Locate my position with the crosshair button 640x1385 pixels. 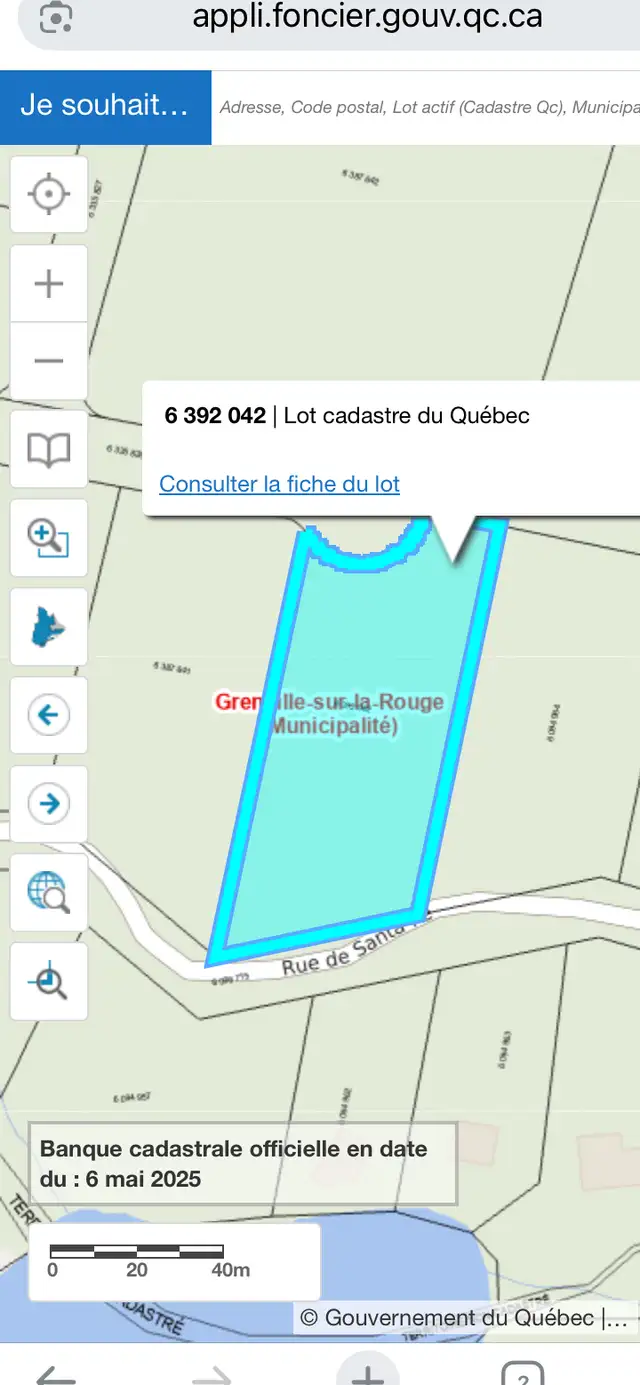49,194
